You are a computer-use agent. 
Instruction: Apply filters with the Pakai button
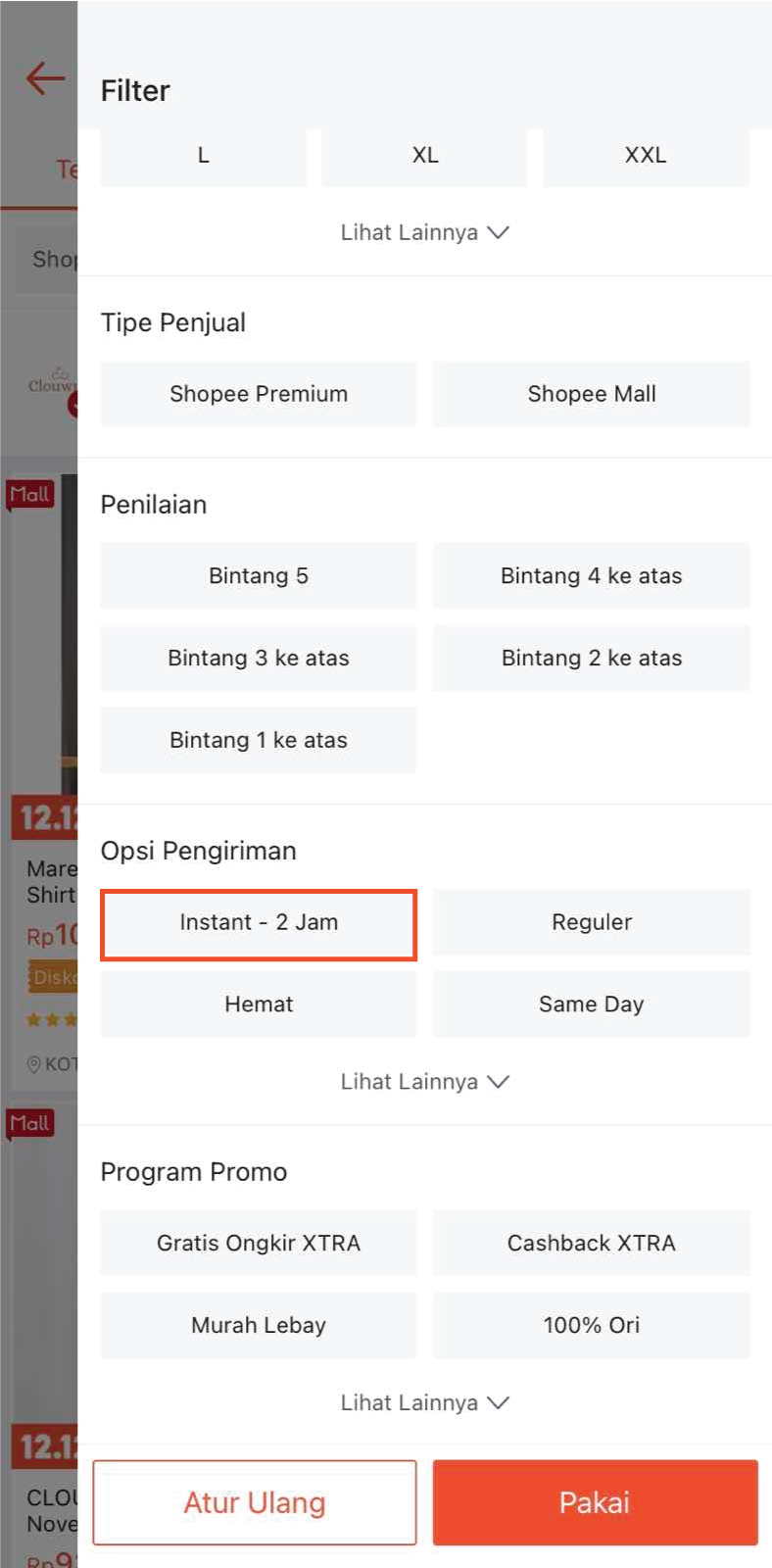(594, 1502)
